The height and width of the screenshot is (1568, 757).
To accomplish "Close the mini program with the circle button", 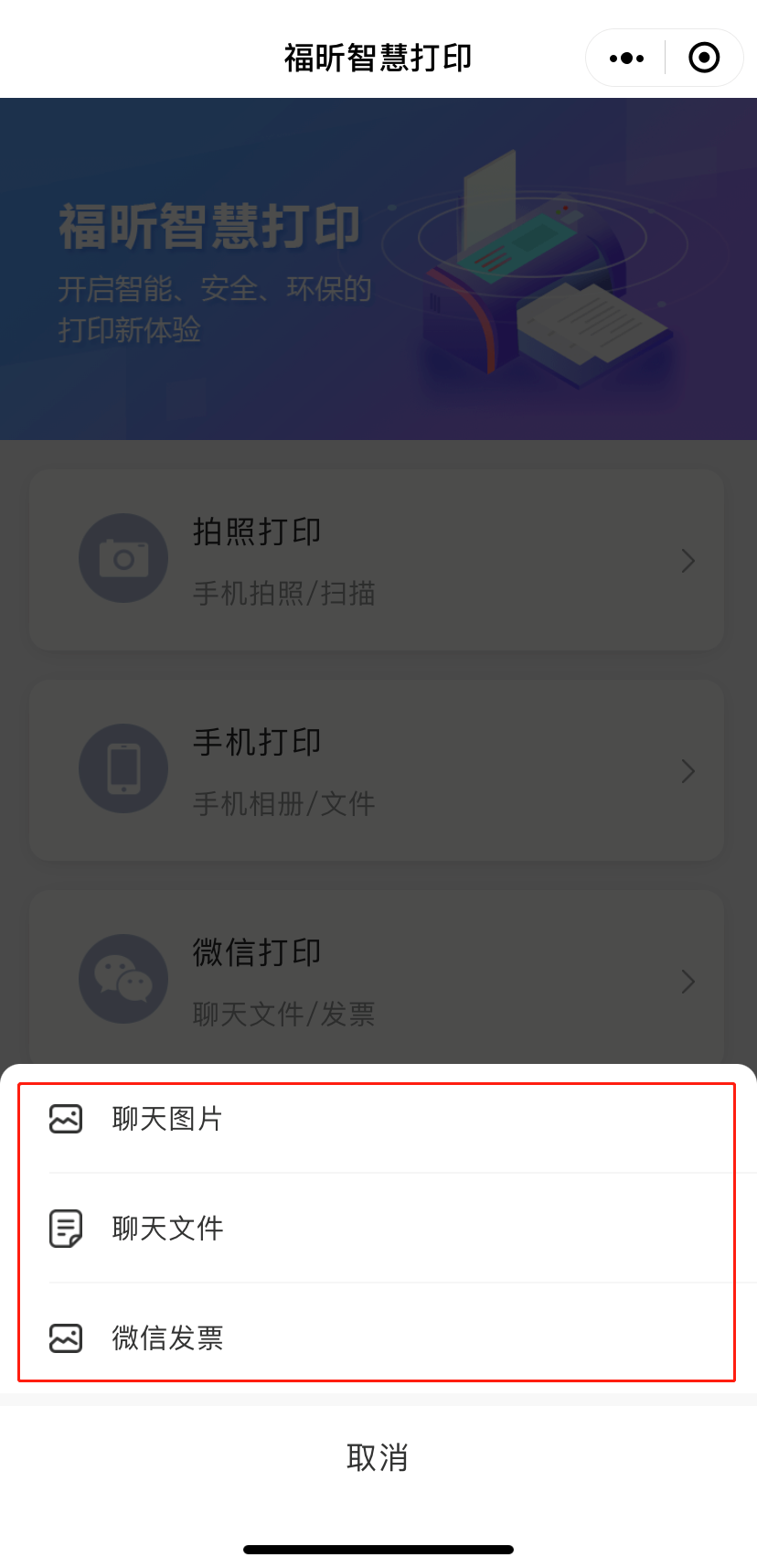I will 704,58.
